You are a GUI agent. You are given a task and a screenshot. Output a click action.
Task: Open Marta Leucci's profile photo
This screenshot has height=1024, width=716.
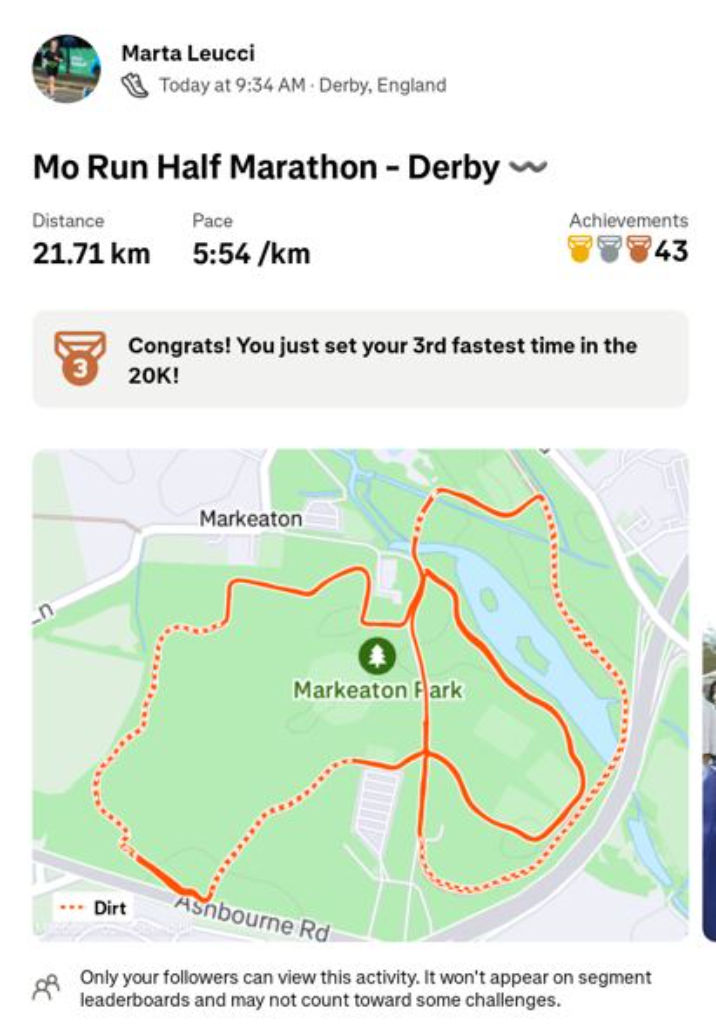(x=67, y=68)
